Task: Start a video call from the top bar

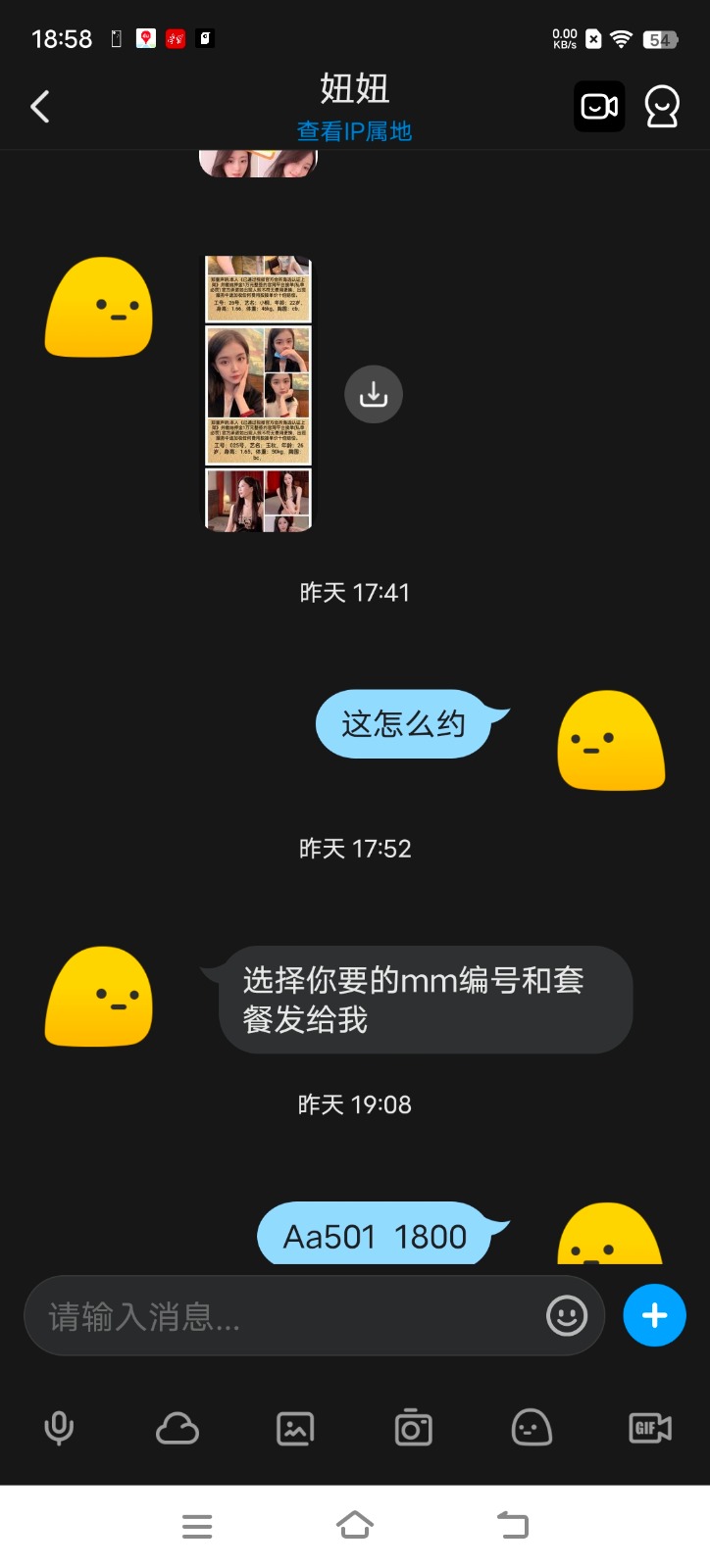Action: click(598, 105)
